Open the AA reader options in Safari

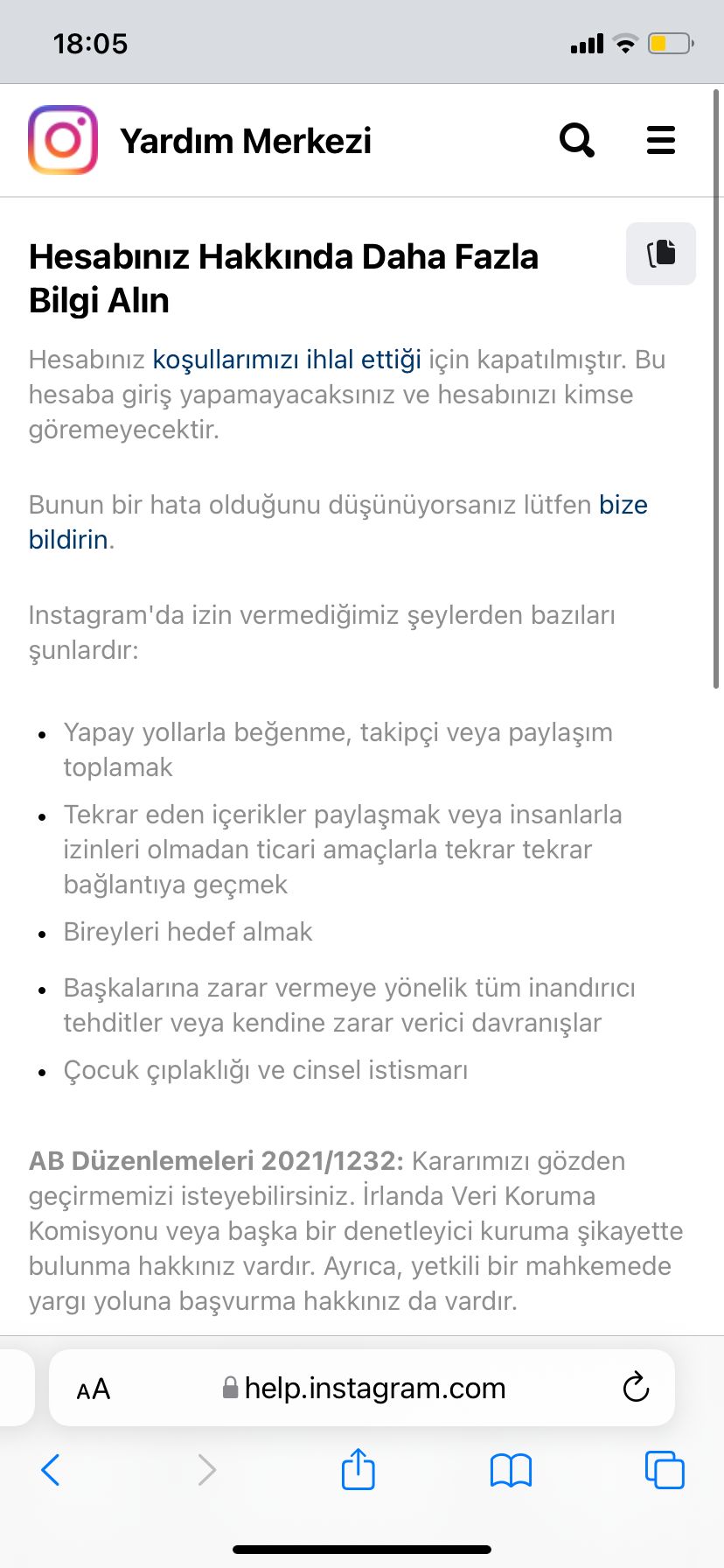(x=94, y=1389)
